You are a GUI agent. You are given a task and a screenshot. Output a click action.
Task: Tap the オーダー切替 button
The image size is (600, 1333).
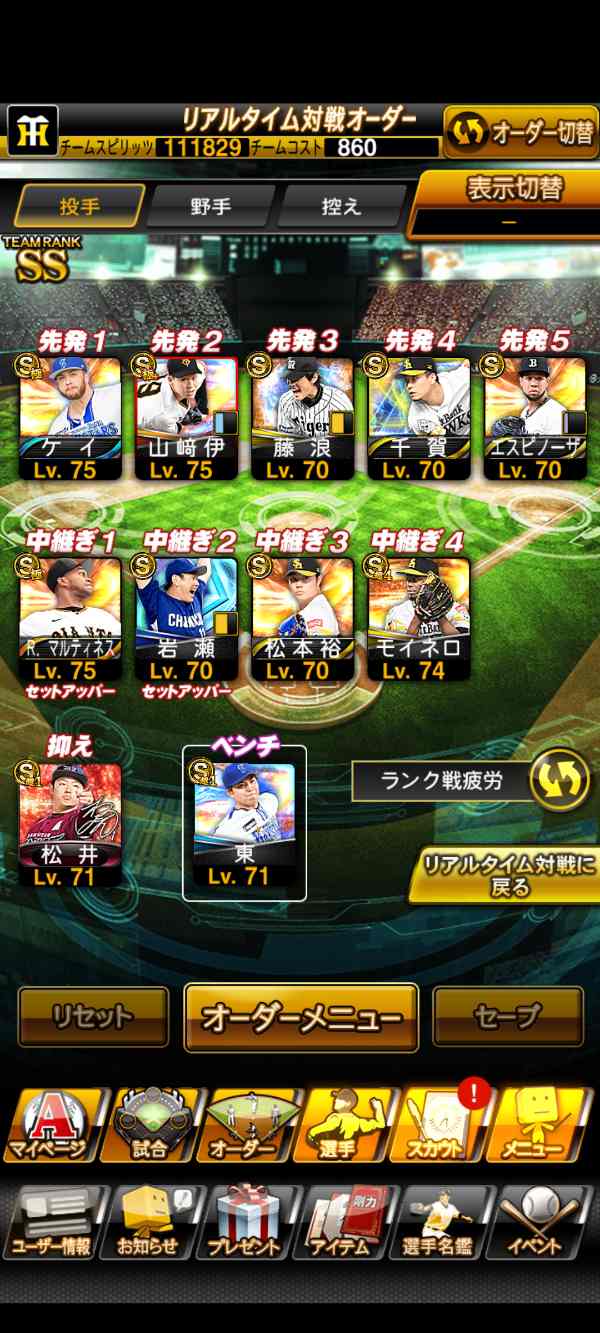[x=520, y=131]
